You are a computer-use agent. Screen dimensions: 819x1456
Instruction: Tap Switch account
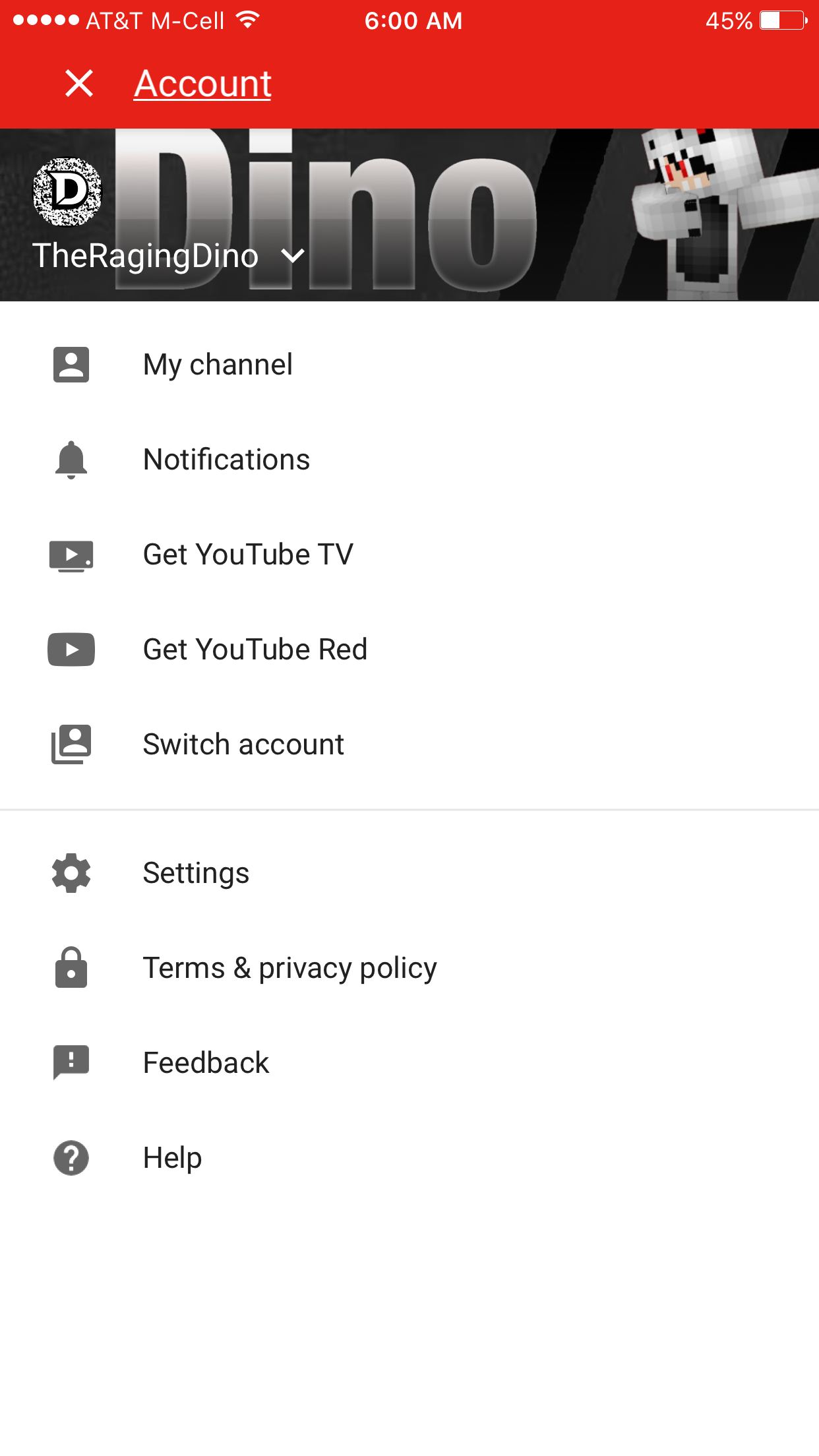(409, 744)
